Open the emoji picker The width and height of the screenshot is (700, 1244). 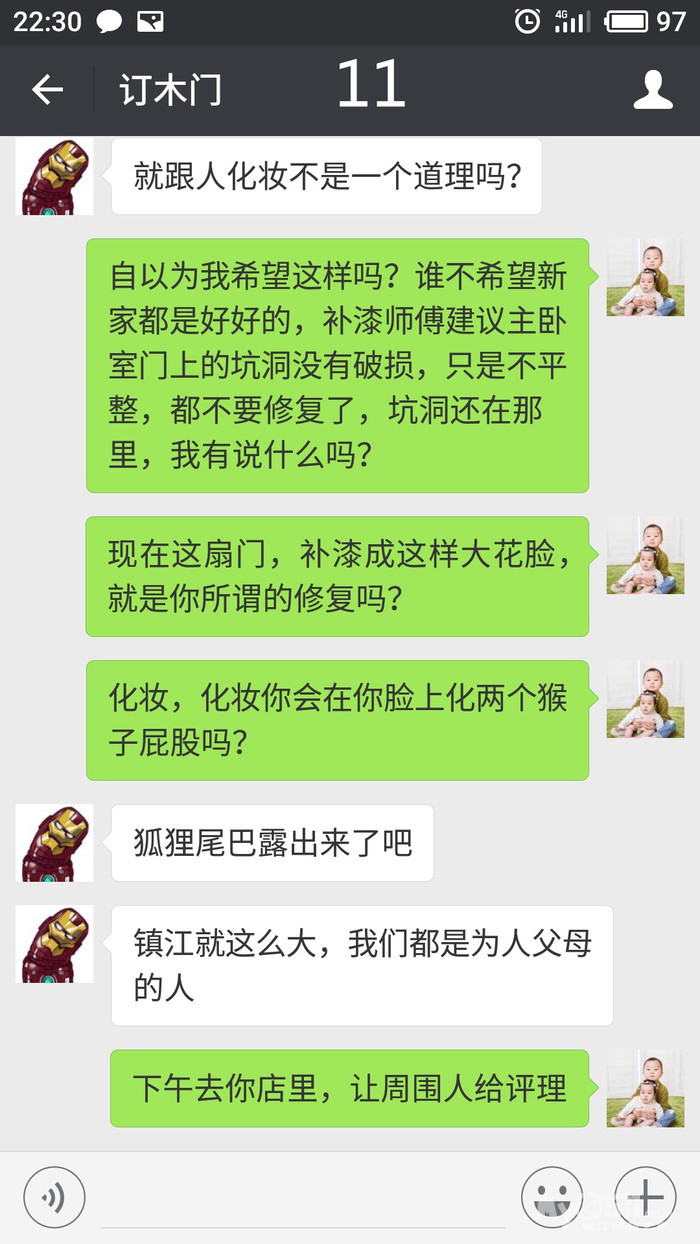552,1196
